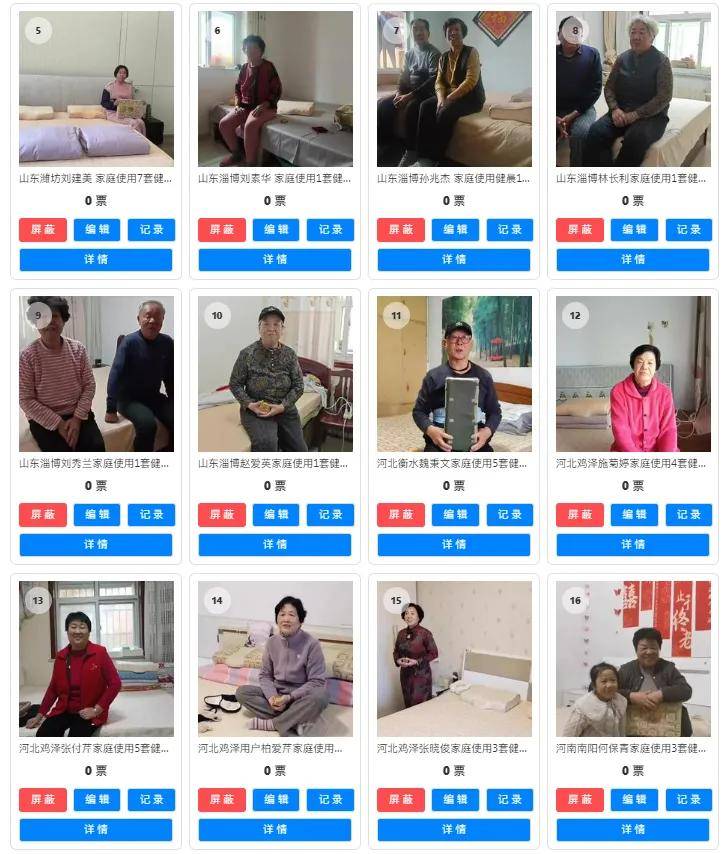The height and width of the screenshot is (854, 723).
Task: Select 屏蔽 on entry number 14
Action: pos(222,800)
